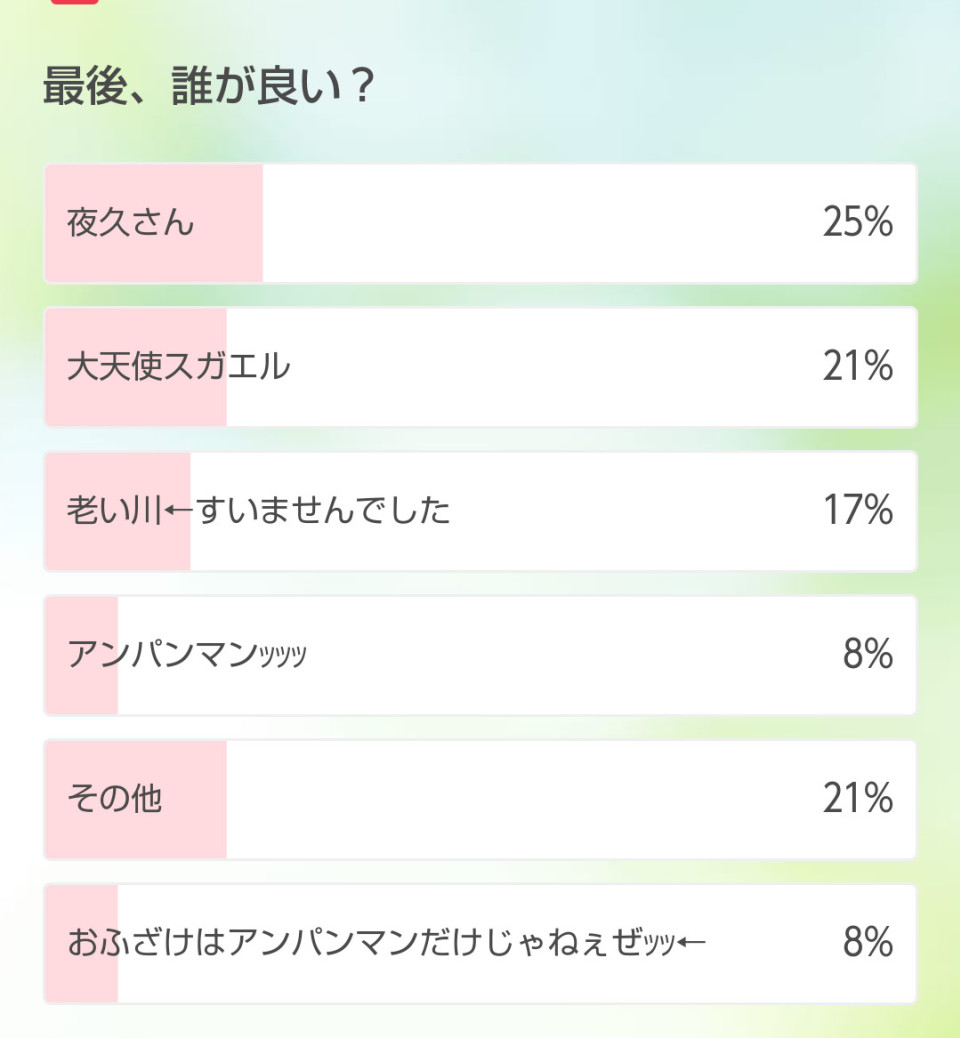Click the 21% label next to 大天使スガエル

coord(857,367)
